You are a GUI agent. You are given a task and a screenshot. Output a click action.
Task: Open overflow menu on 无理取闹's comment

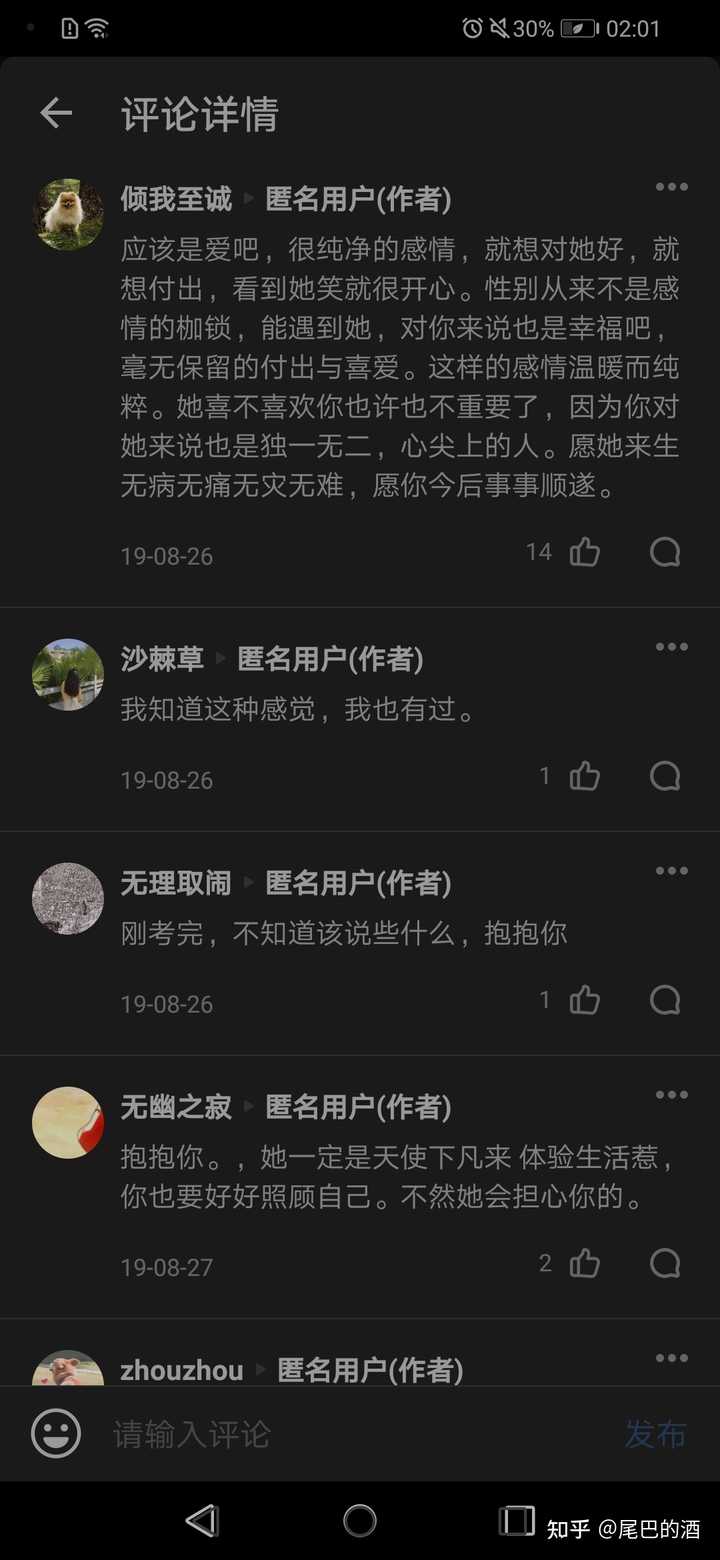point(671,871)
